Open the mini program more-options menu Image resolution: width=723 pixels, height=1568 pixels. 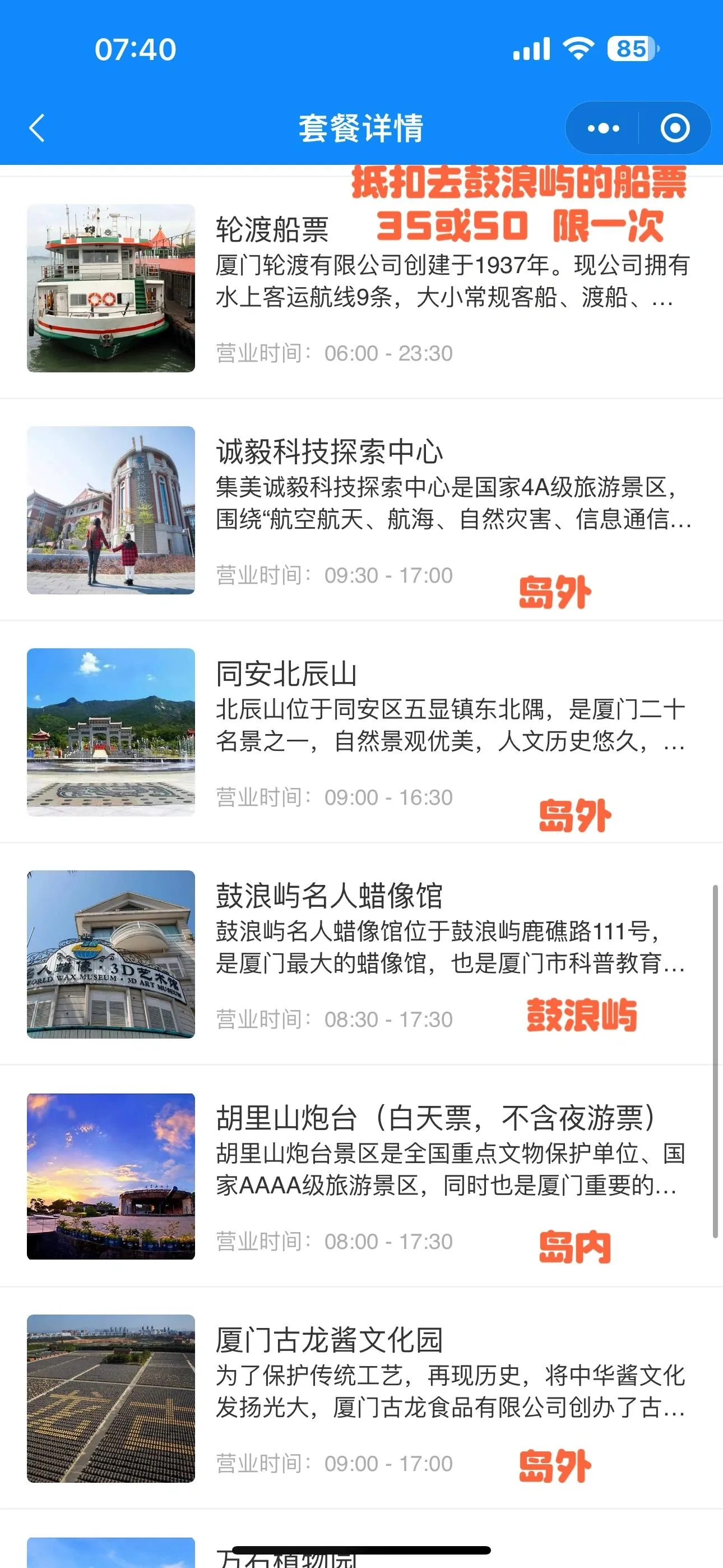pos(602,128)
